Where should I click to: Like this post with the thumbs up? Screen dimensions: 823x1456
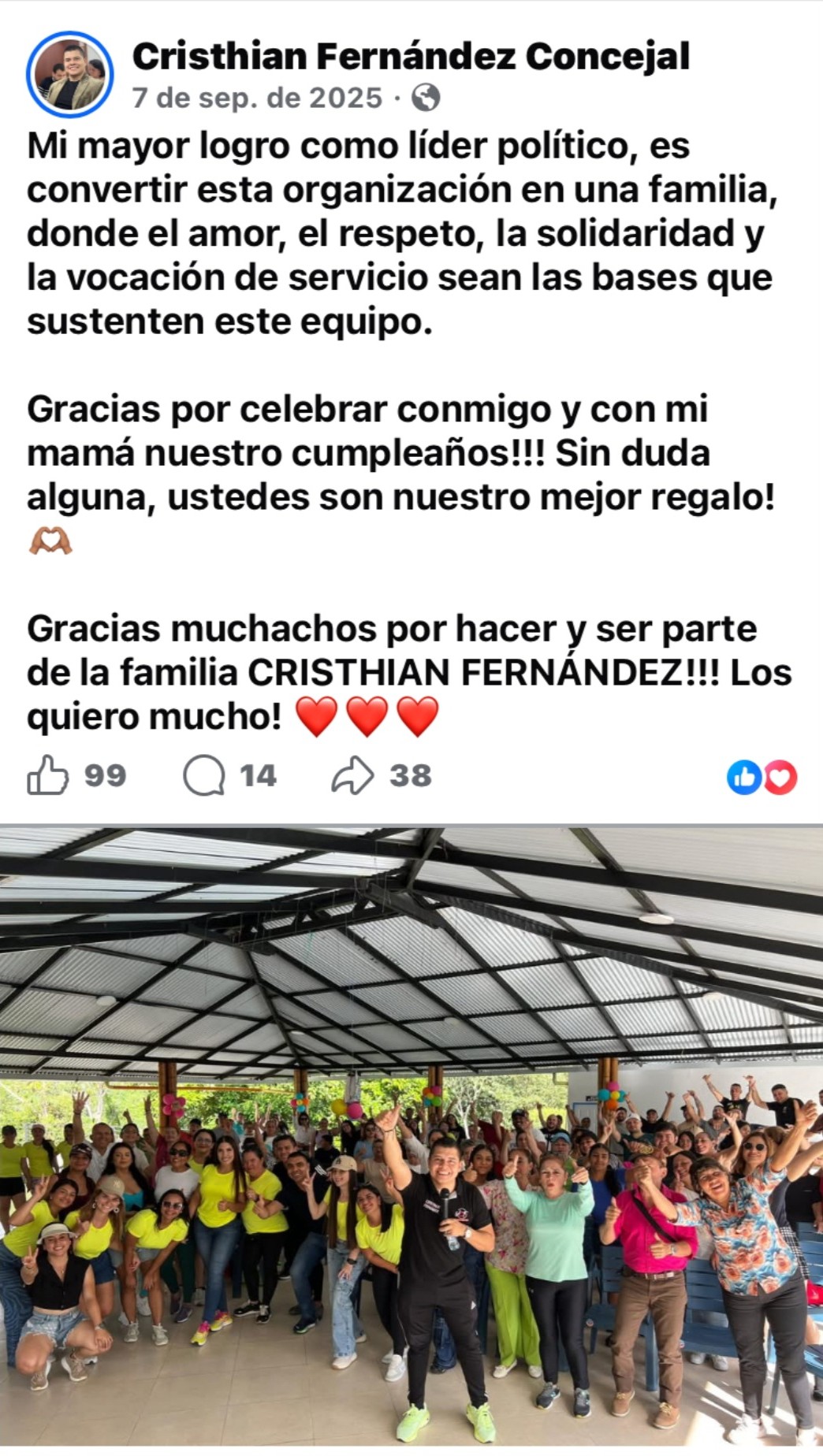click(48, 775)
